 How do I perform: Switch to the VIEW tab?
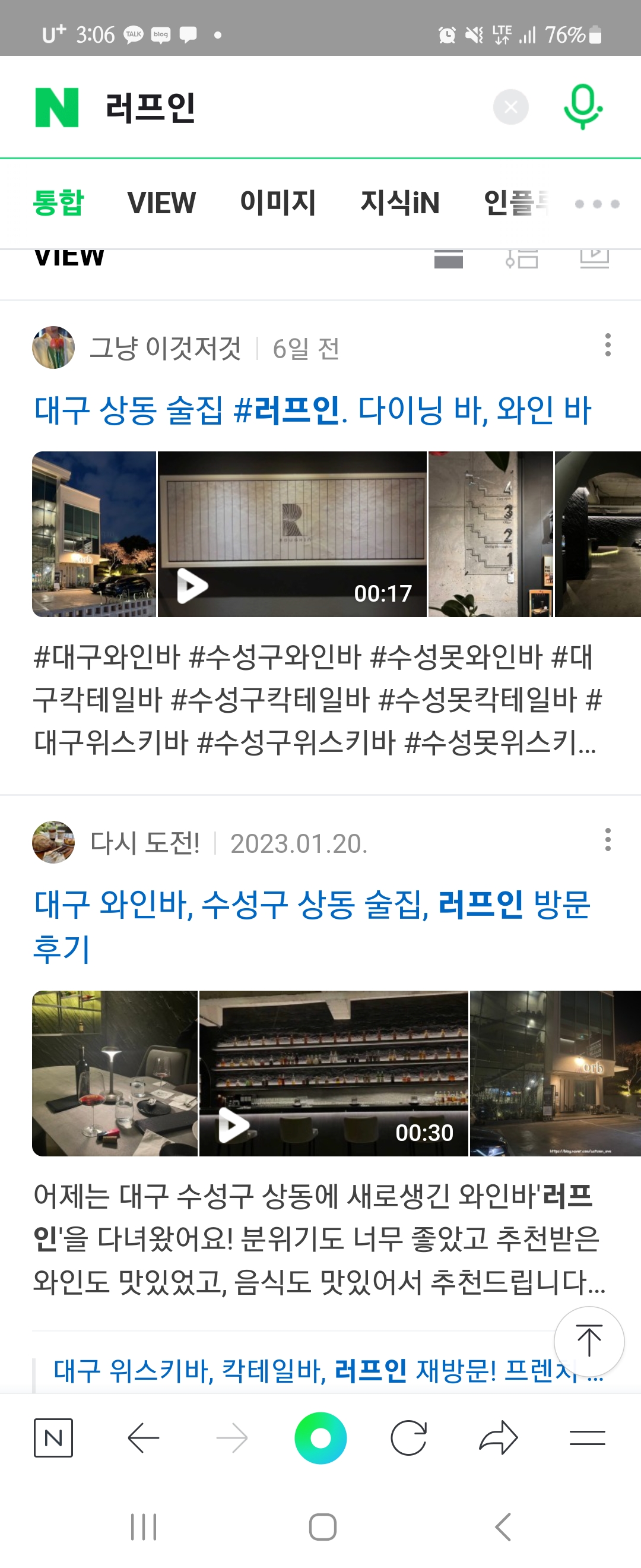[x=161, y=203]
